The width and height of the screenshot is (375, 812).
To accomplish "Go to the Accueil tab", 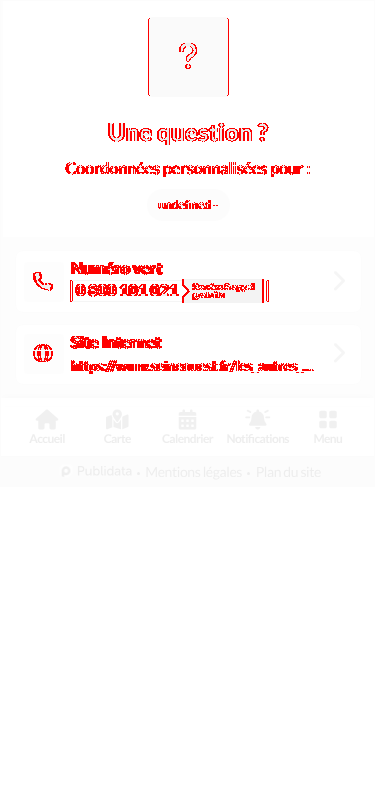I will point(47,427).
